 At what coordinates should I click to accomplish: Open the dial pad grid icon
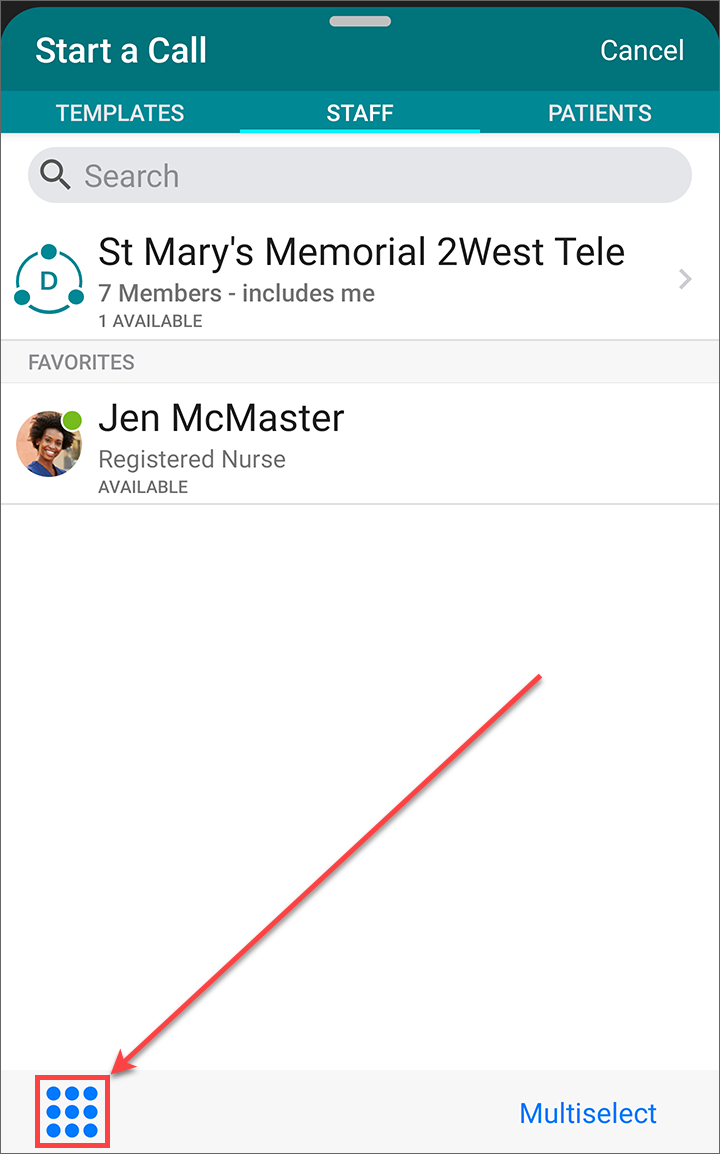click(72, 1112)
